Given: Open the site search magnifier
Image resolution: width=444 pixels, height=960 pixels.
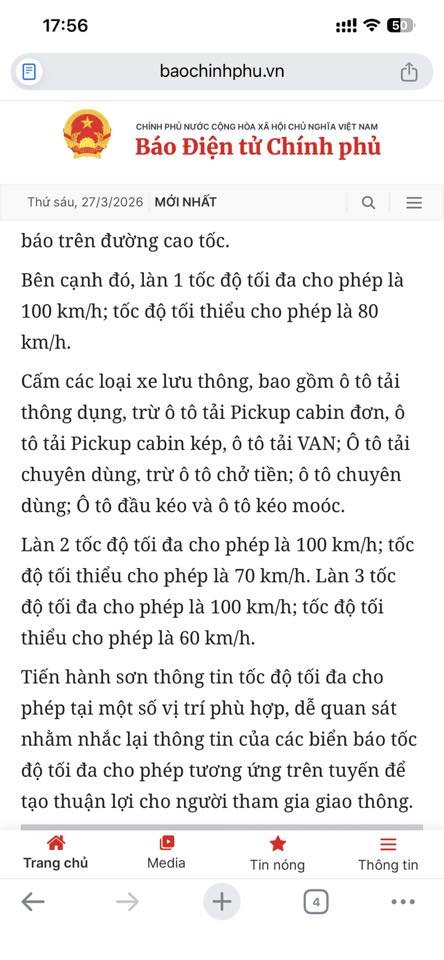Looking at the screenshot, I should coord(368,203).
